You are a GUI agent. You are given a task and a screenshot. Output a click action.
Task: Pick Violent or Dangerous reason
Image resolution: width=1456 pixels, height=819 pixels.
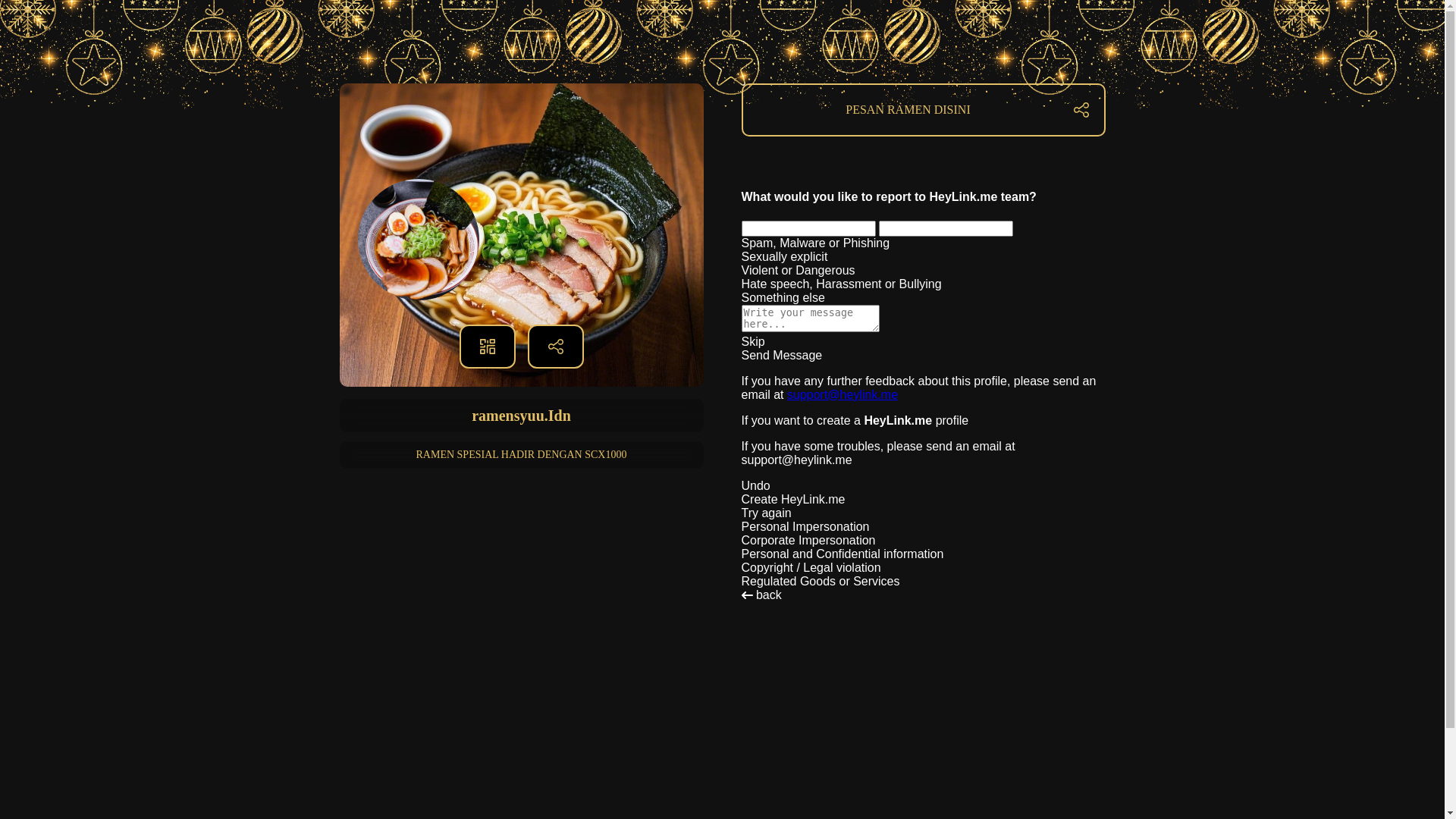coord(797,271)
